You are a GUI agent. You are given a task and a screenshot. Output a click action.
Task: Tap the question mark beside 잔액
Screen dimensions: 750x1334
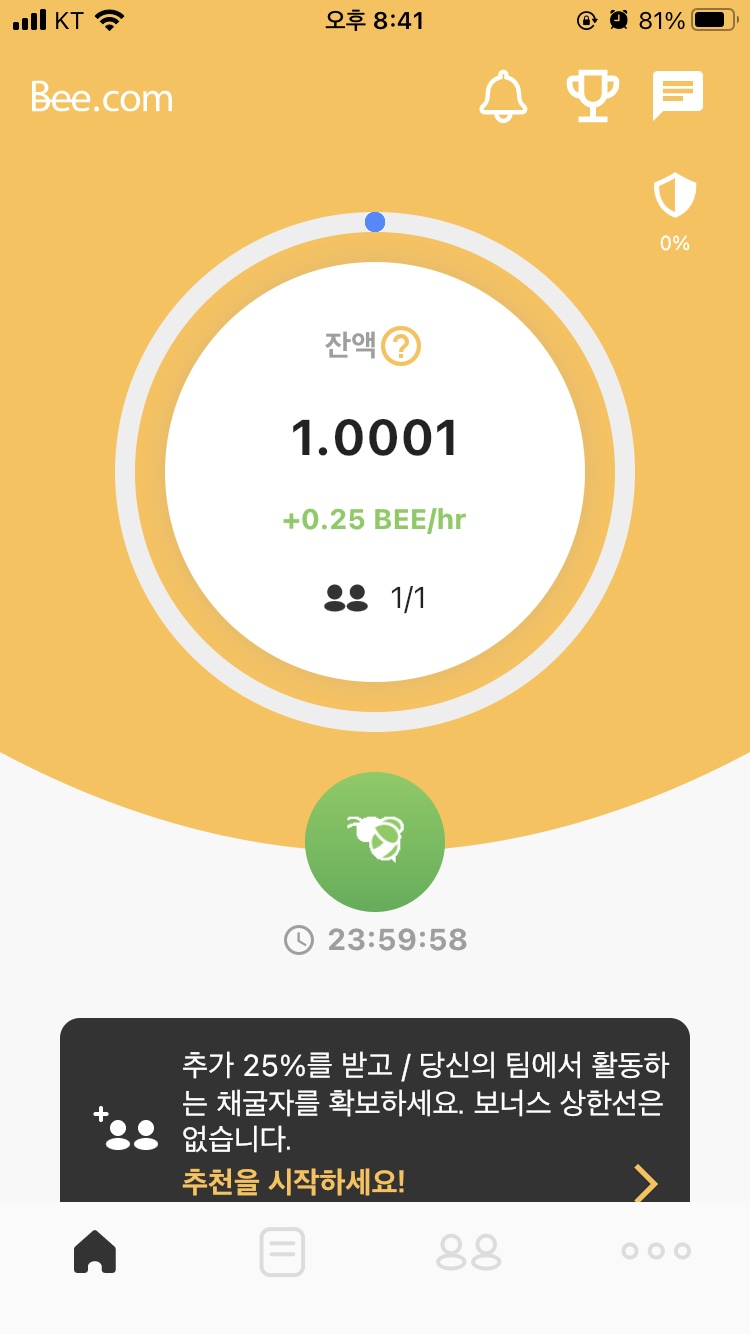pos(401,347)
